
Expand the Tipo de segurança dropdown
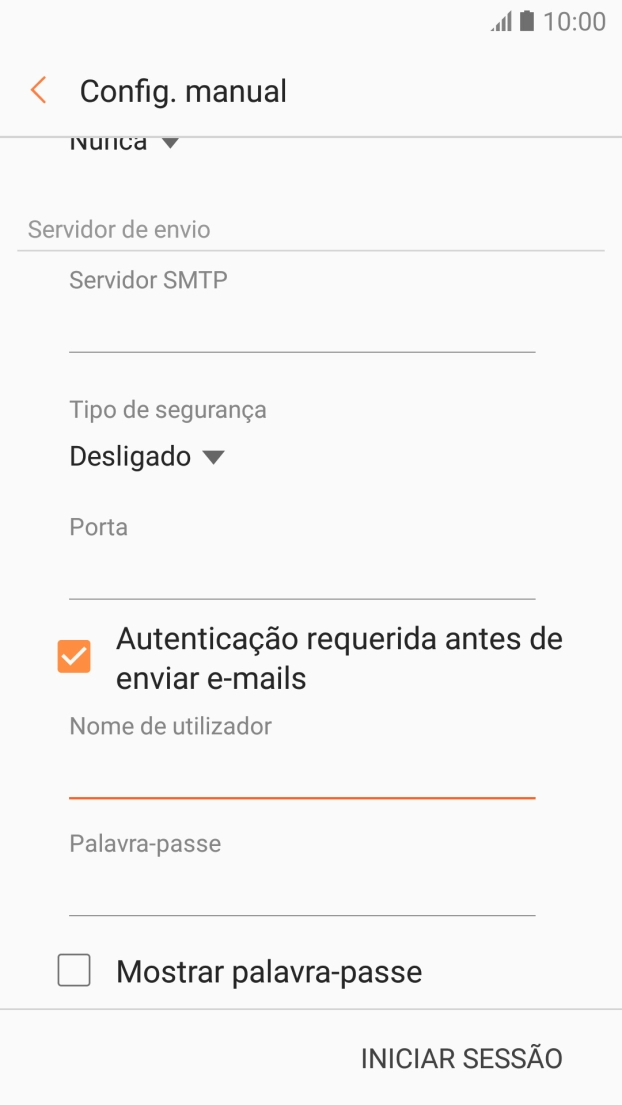tap(146, 457)
